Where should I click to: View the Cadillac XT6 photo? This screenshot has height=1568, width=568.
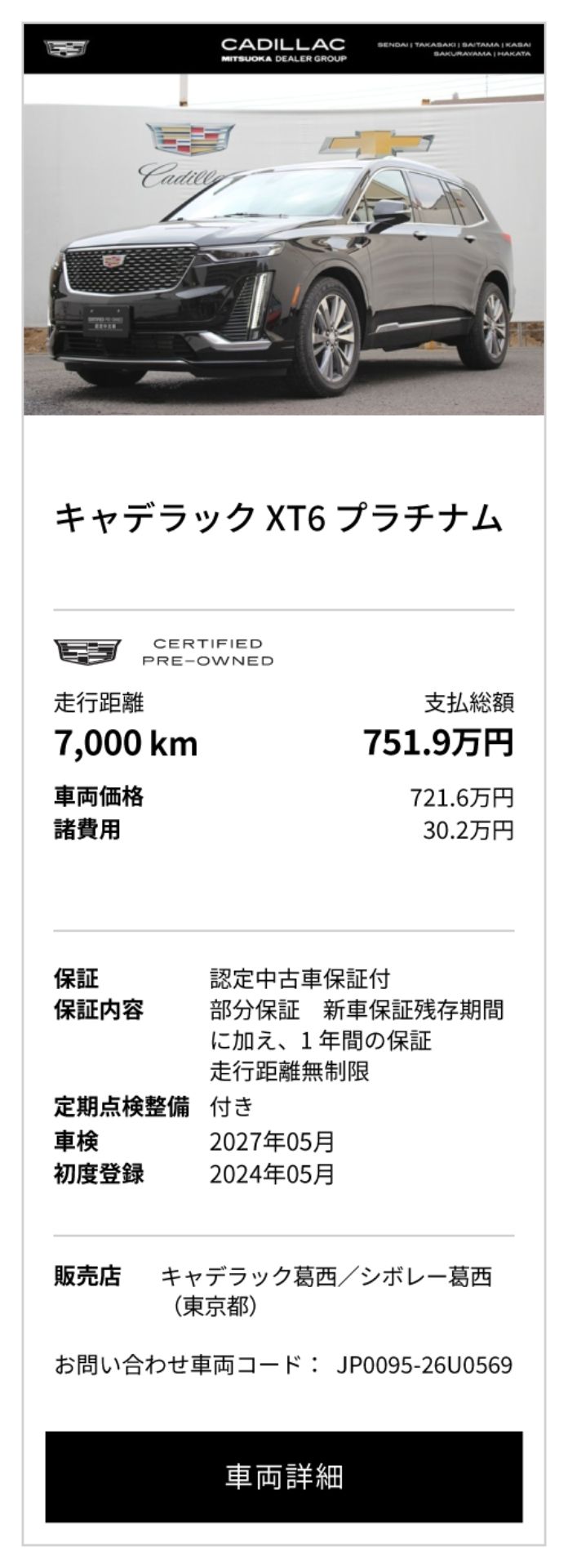(x=283, y=245)
